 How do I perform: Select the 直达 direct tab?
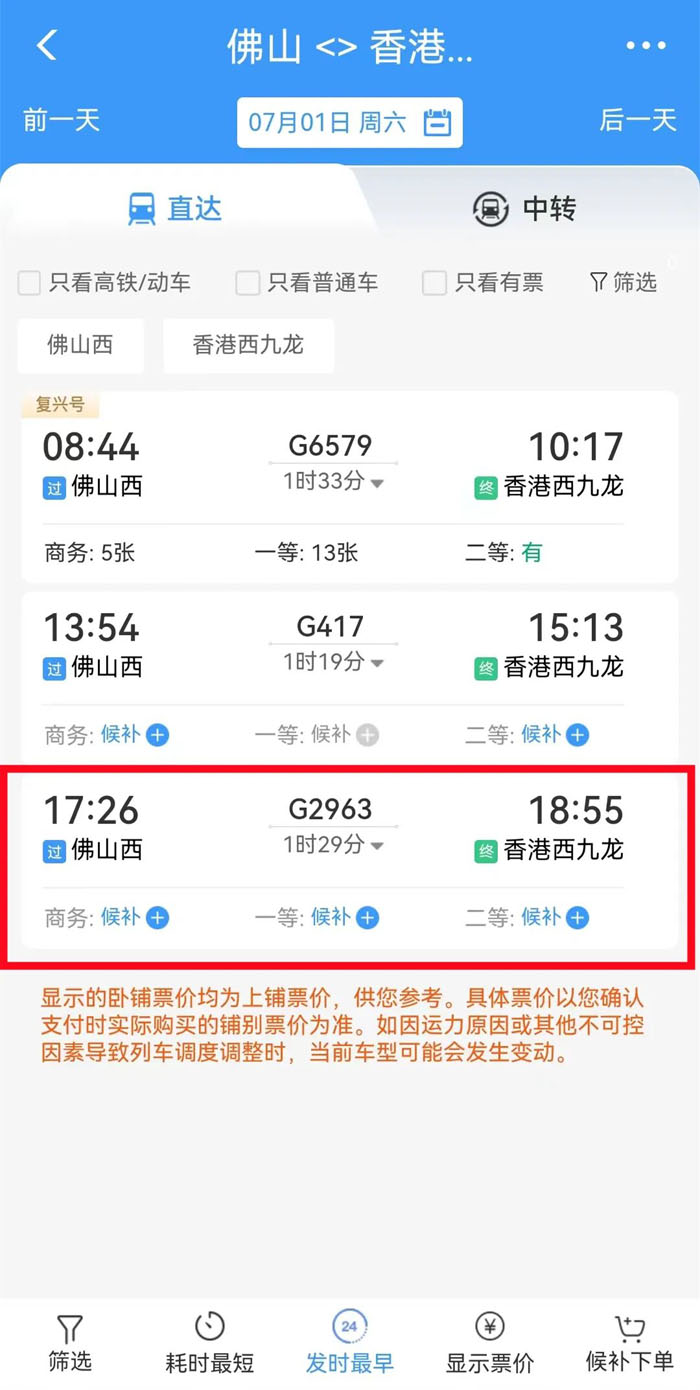(x=175, y=209)
